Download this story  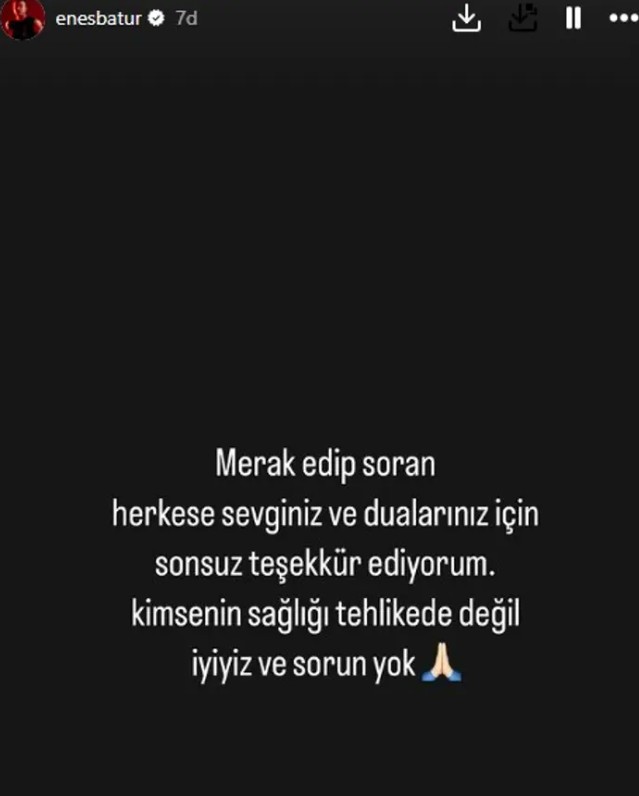(467, 18)
